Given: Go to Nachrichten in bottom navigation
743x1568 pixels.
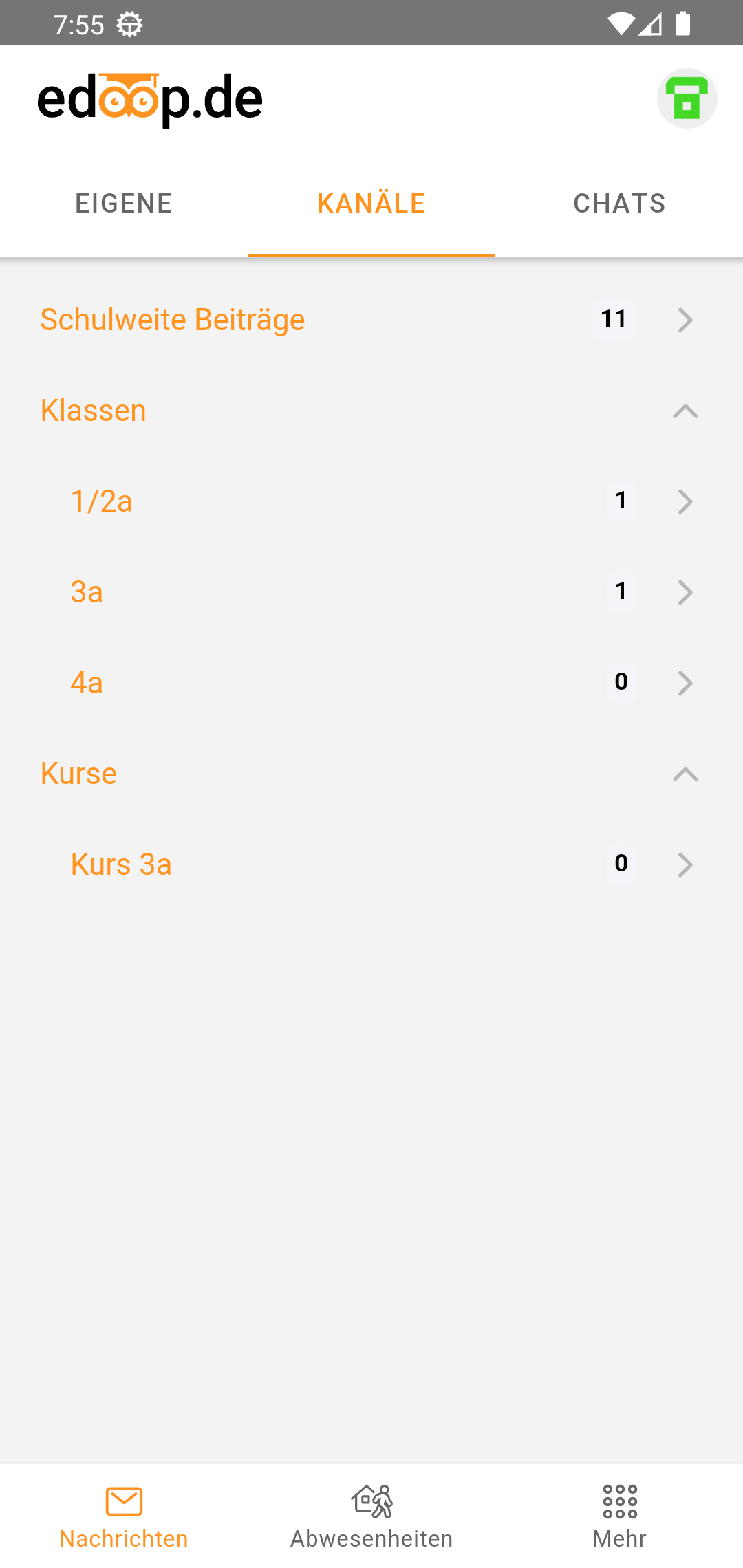Looking at the screenshot, I should [x=124, y=1516].
